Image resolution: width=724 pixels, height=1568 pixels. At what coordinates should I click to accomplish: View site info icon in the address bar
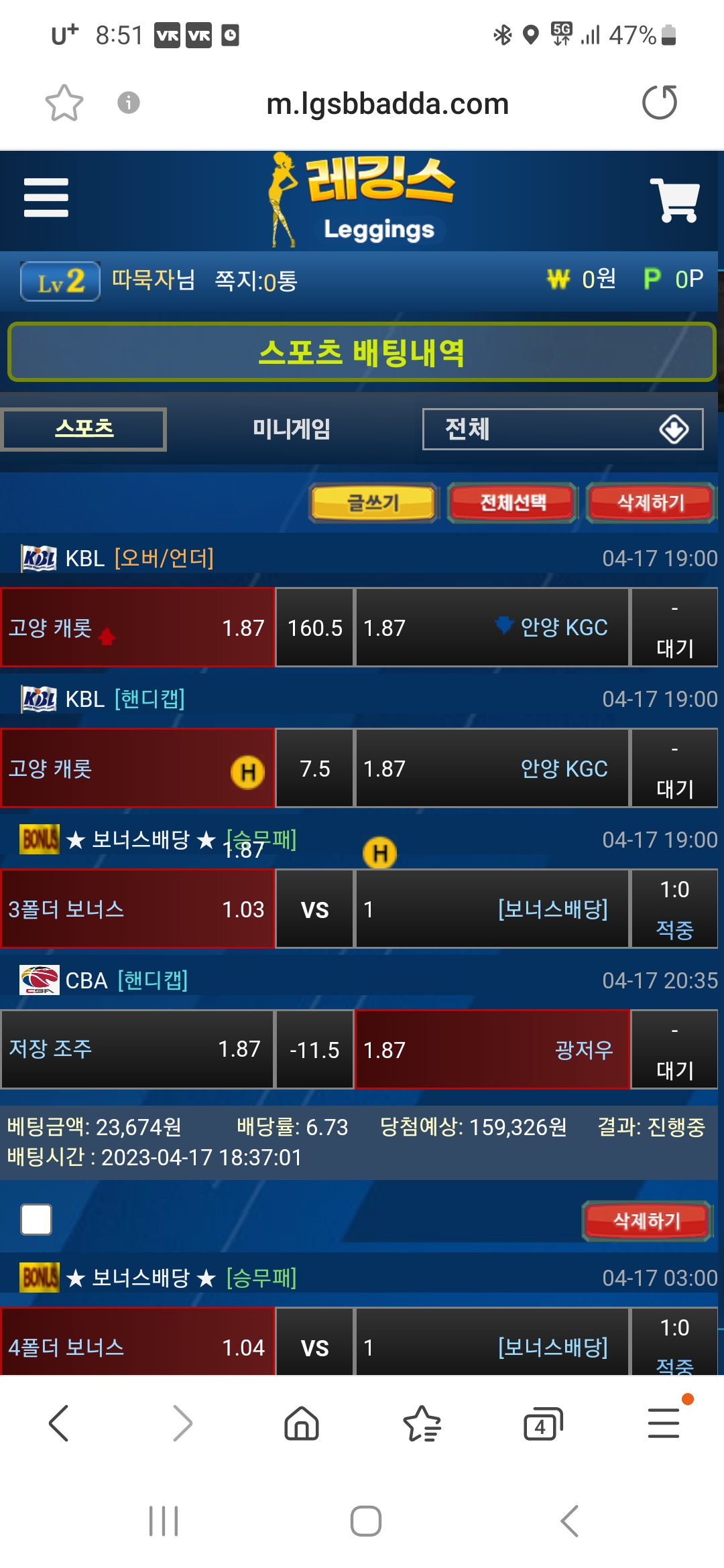[129, 103]
